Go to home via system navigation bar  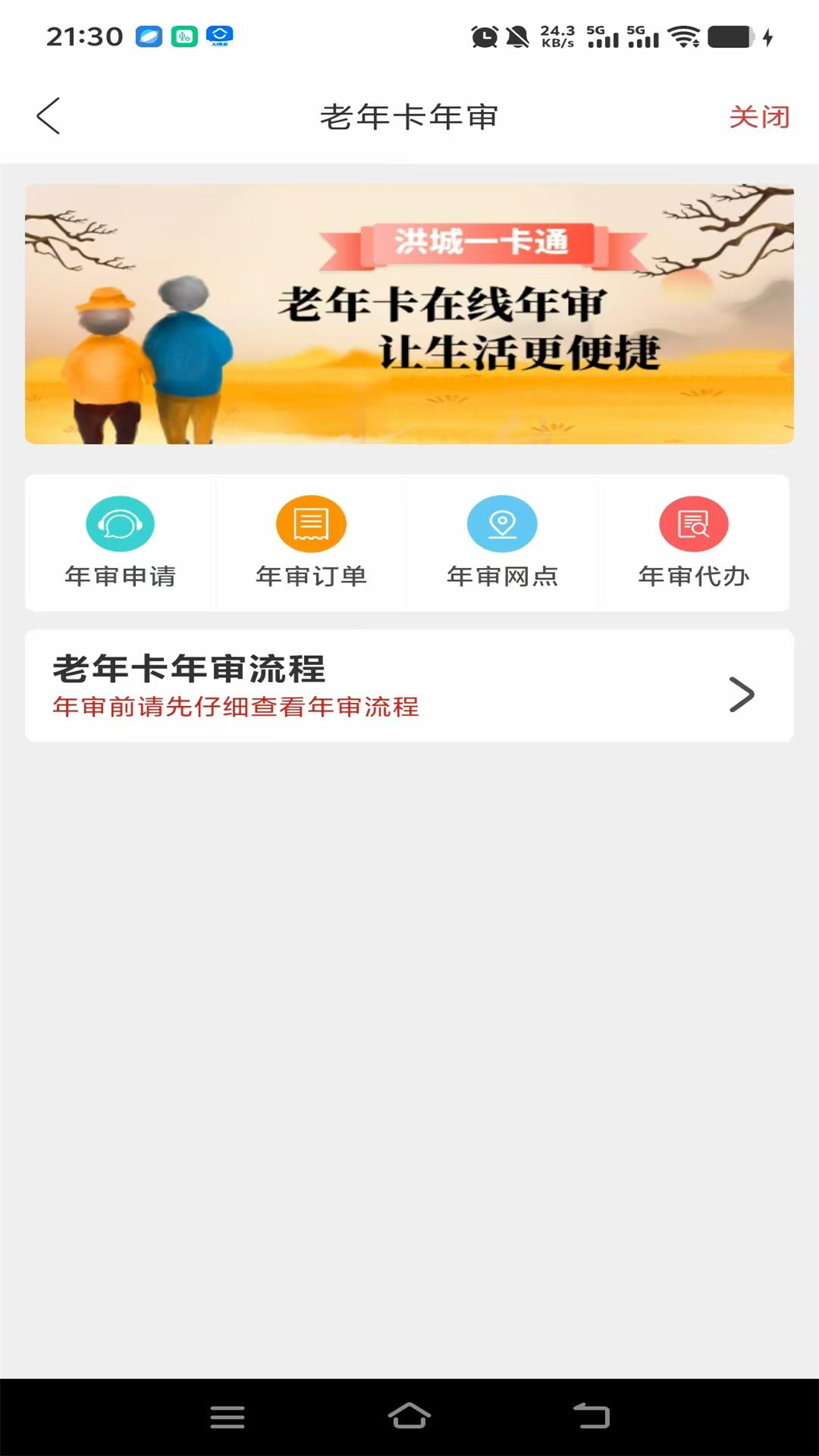[x=409, y=1415]
